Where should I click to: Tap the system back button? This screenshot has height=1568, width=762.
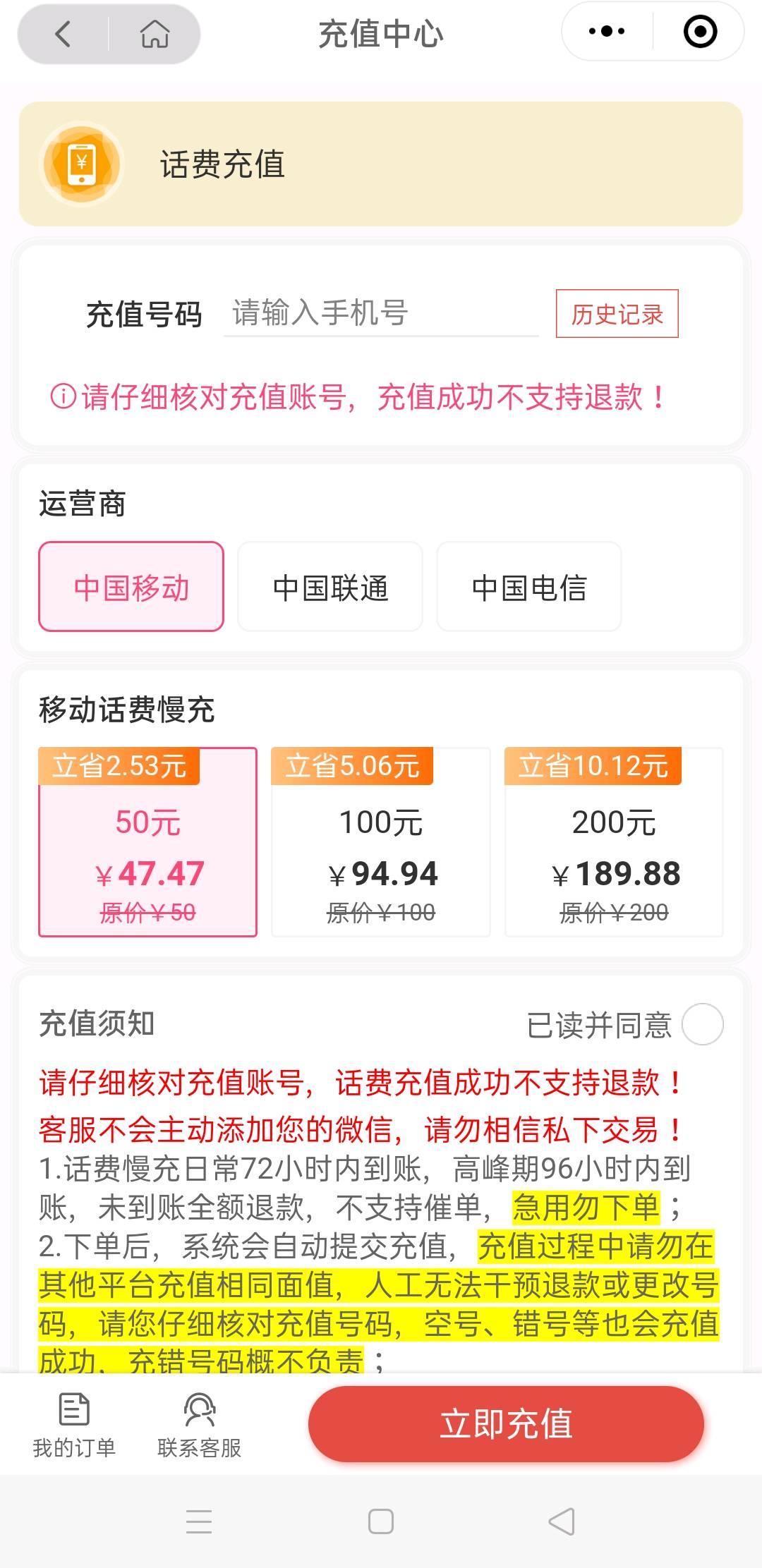(562, 1521)
